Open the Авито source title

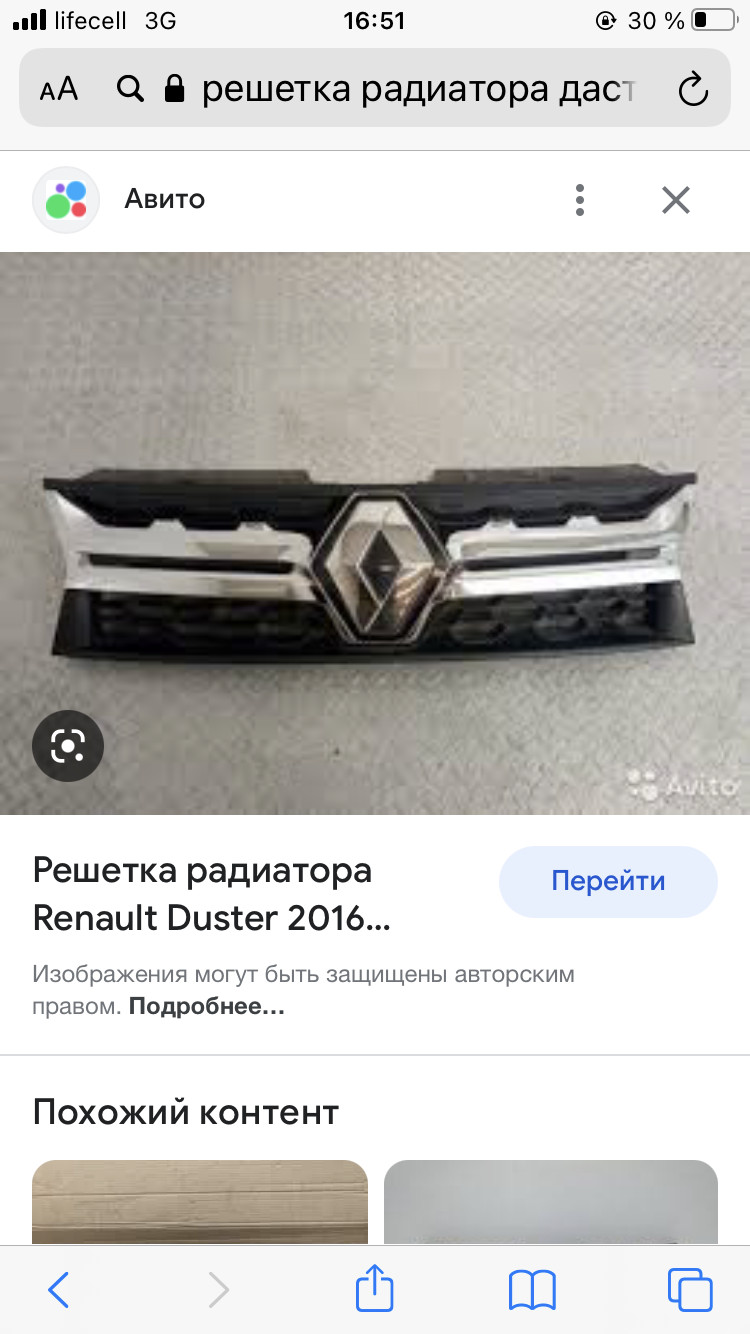pos(164,199)
